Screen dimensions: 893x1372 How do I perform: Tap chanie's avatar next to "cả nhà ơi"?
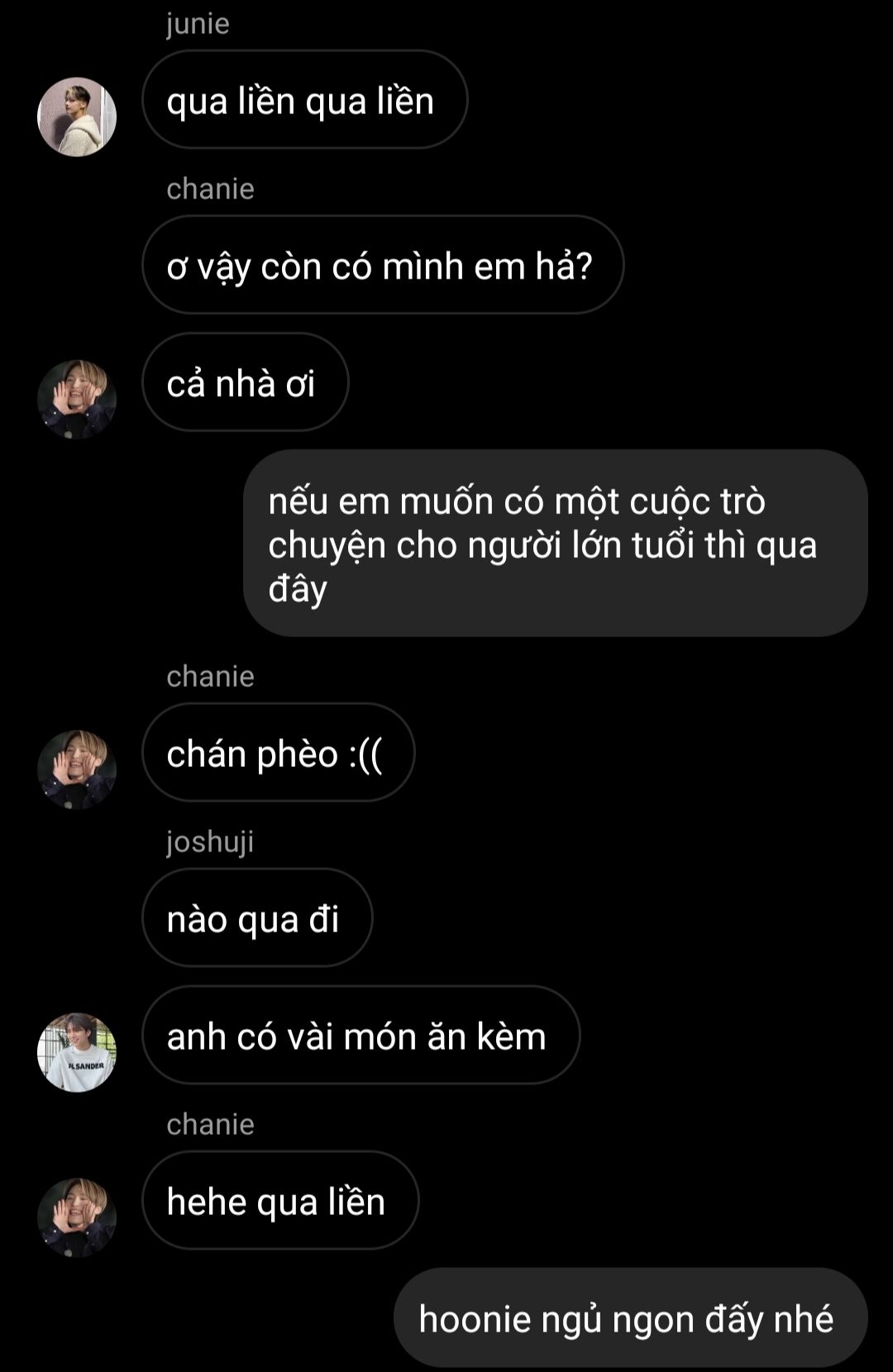coord(77,399)
